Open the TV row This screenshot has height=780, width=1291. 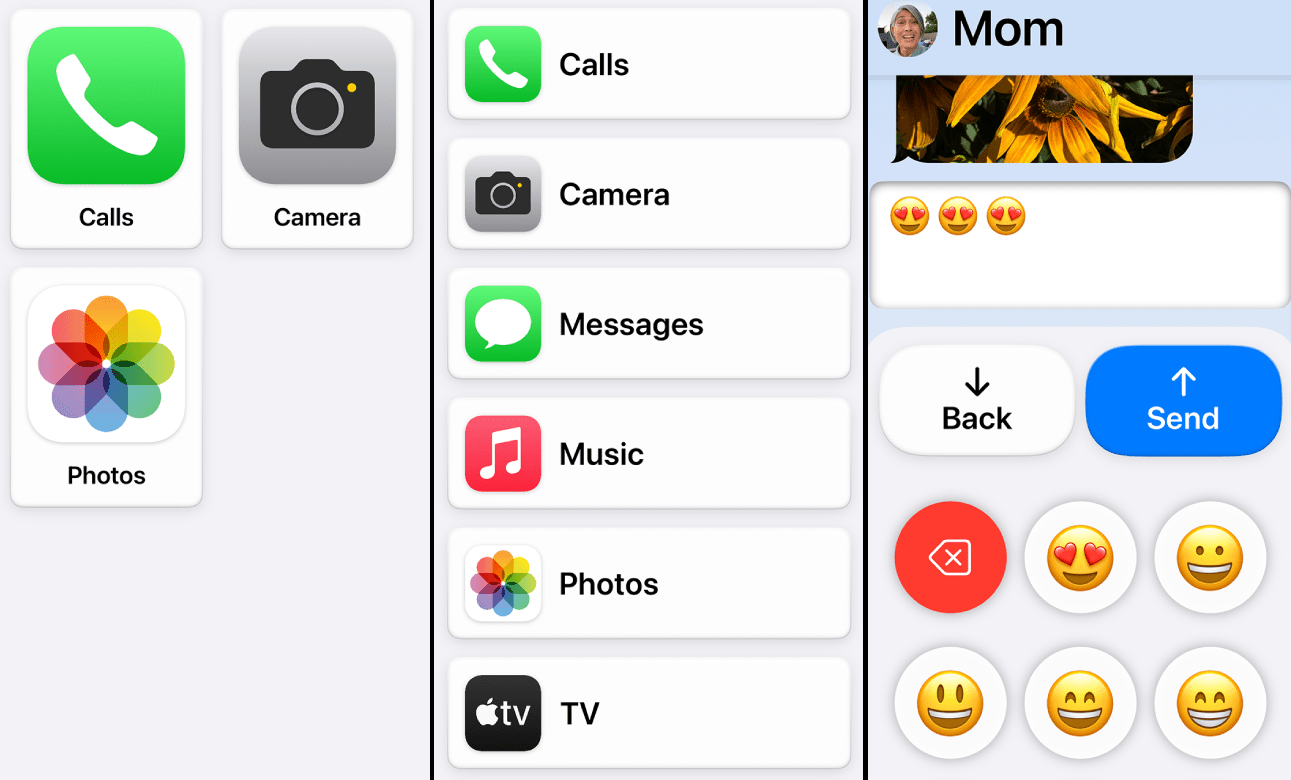click(x=648, y=713)
